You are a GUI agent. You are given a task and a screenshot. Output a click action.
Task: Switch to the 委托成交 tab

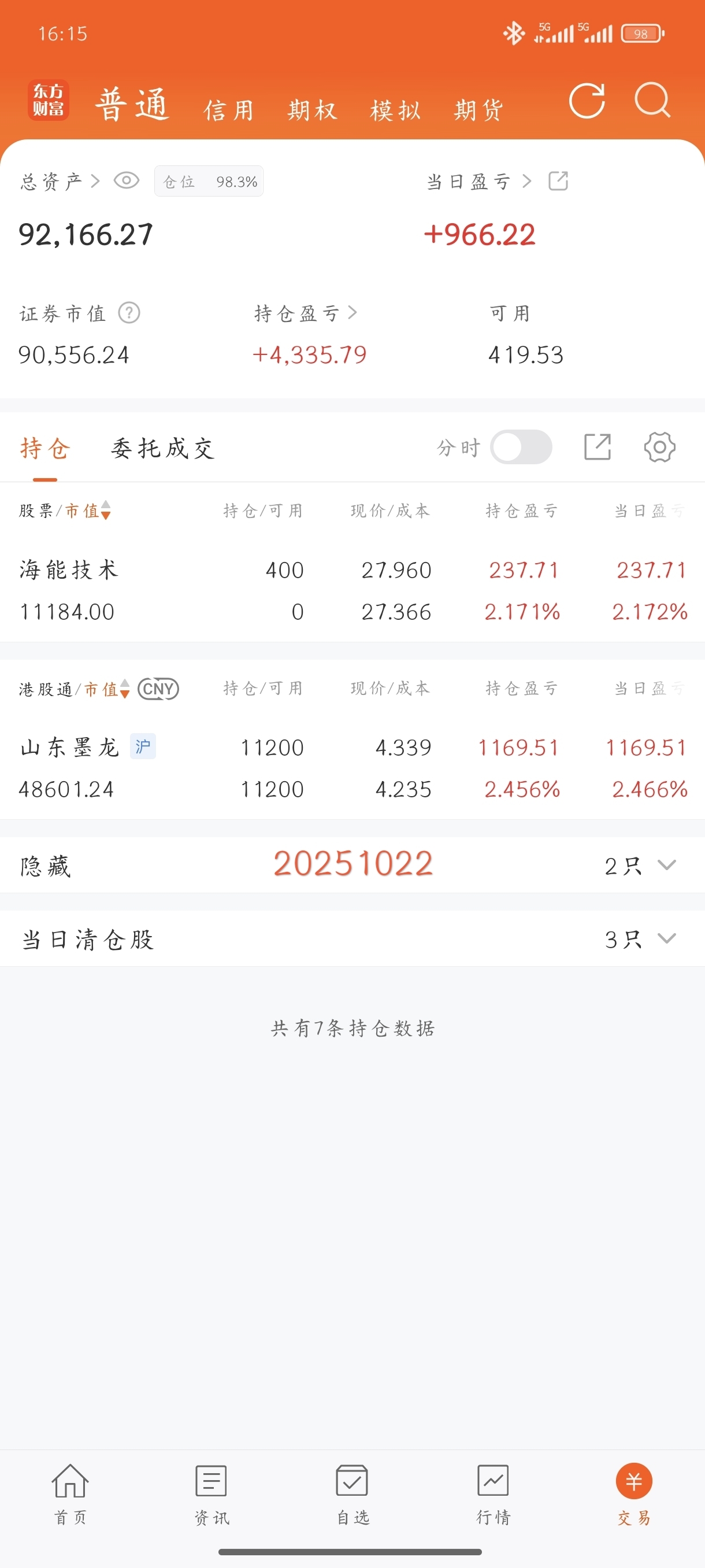162,448
